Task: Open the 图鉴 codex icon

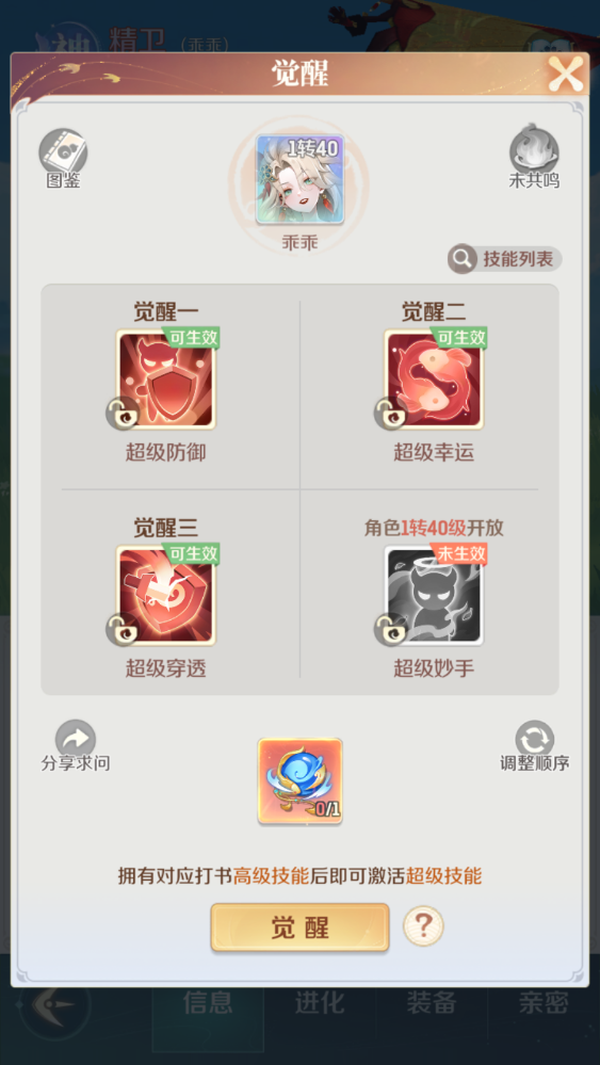Action: 63,155
